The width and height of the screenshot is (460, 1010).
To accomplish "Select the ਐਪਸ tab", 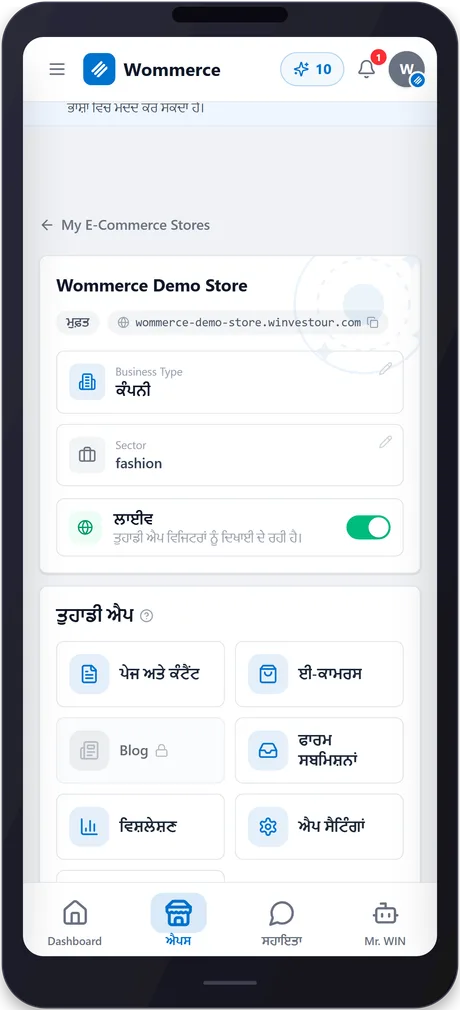I will click(178, 921).
